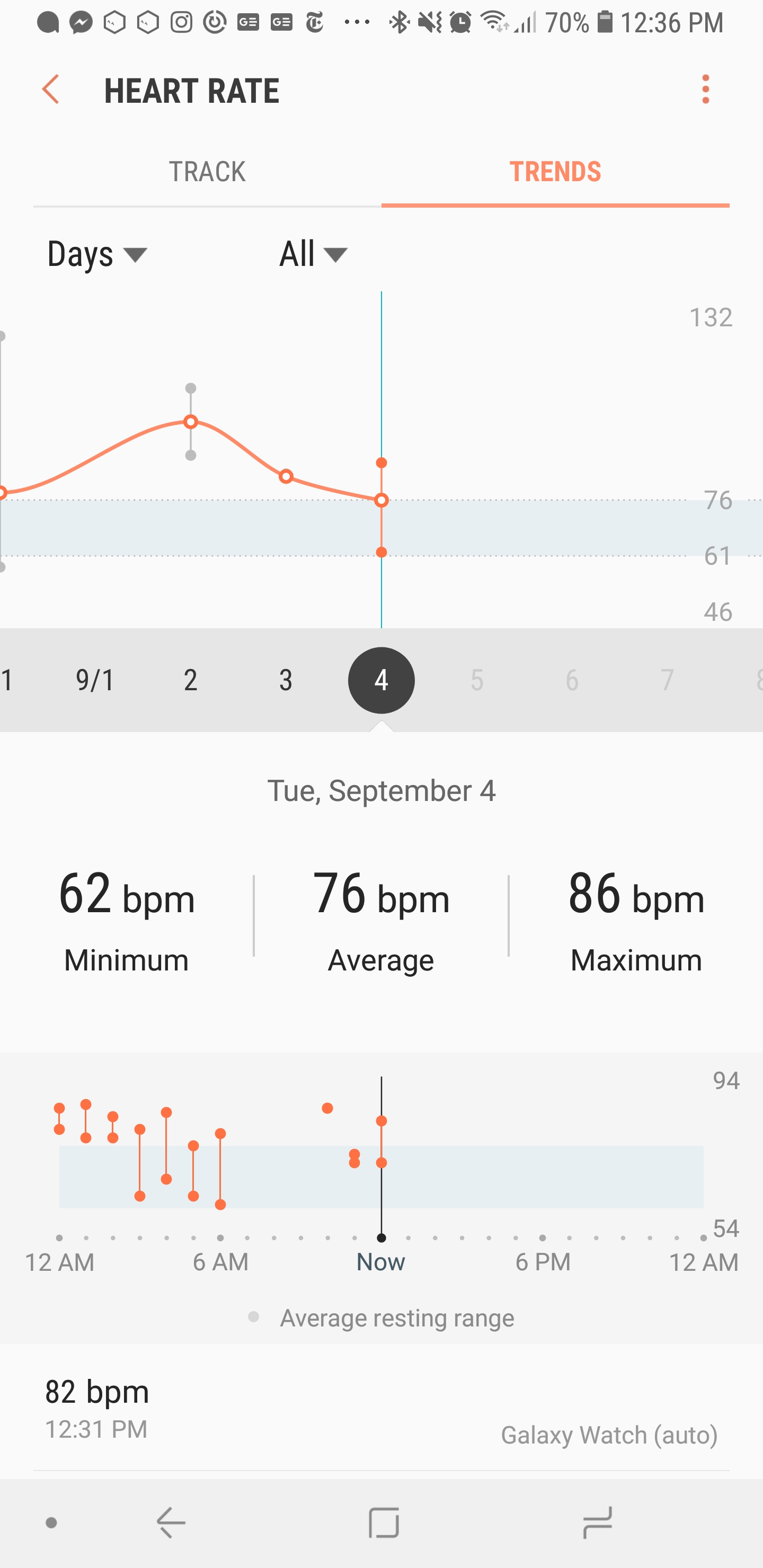The width and height of the screenshot is (763, 1568).
Task: Select the current heart rate point on the chart
Action: click(x=381, y=501)
